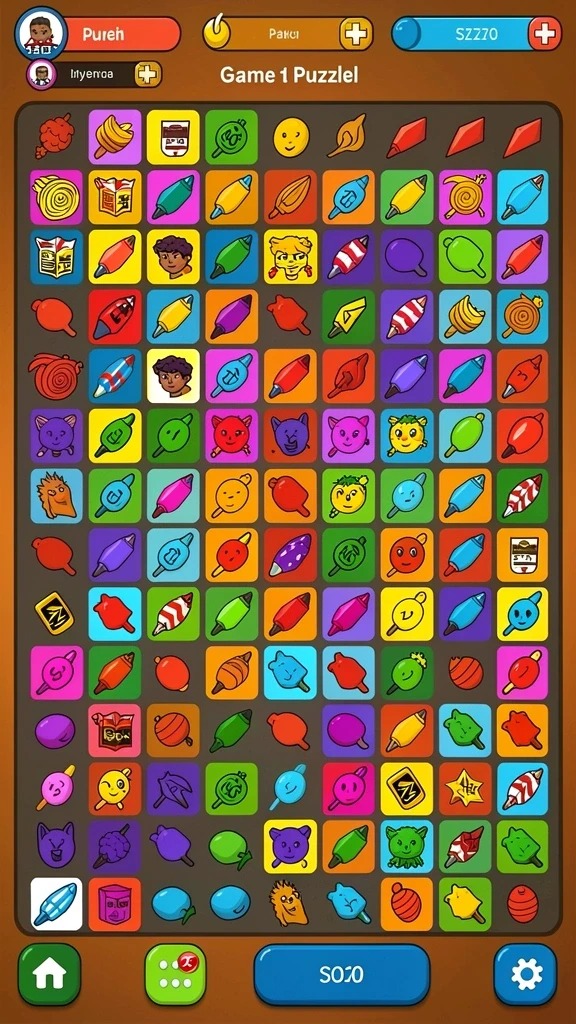Tap the plus next to the small avatar
The image size is (576, 1024).
click(x=148, y=74)
